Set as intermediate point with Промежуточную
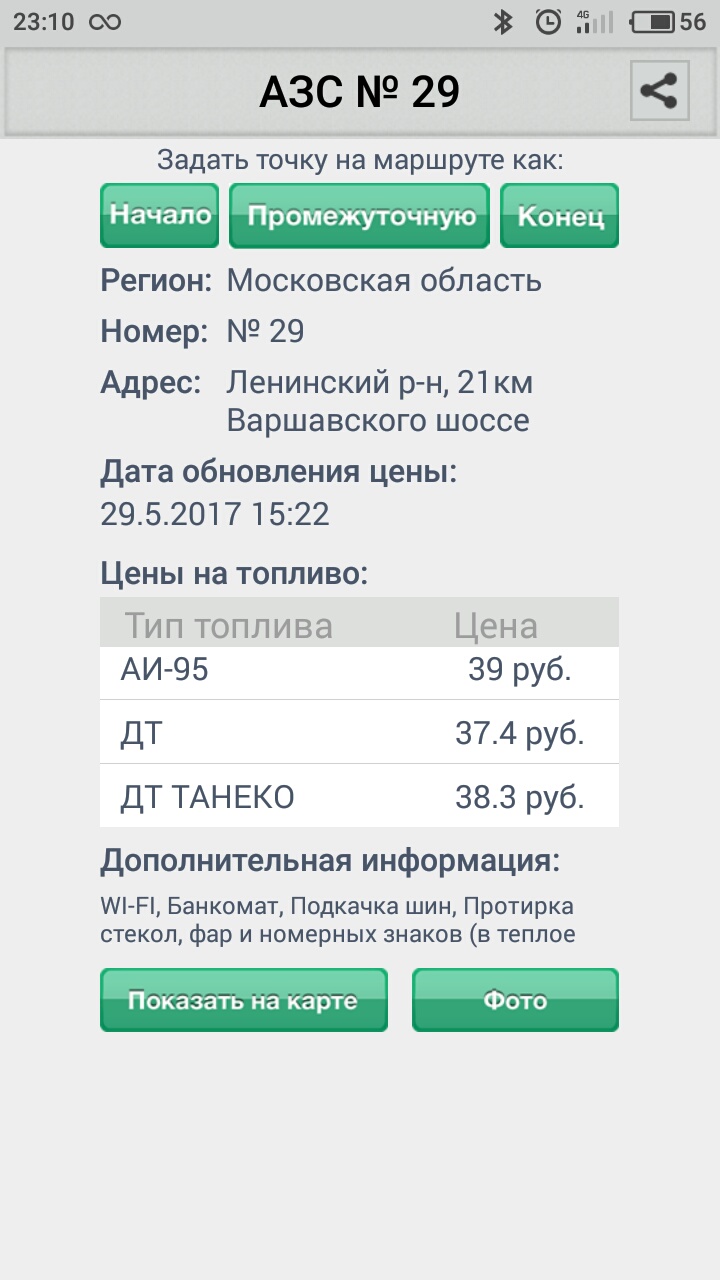The width and height of the screenshot is (720, 1280). click(x=360, y=215)
